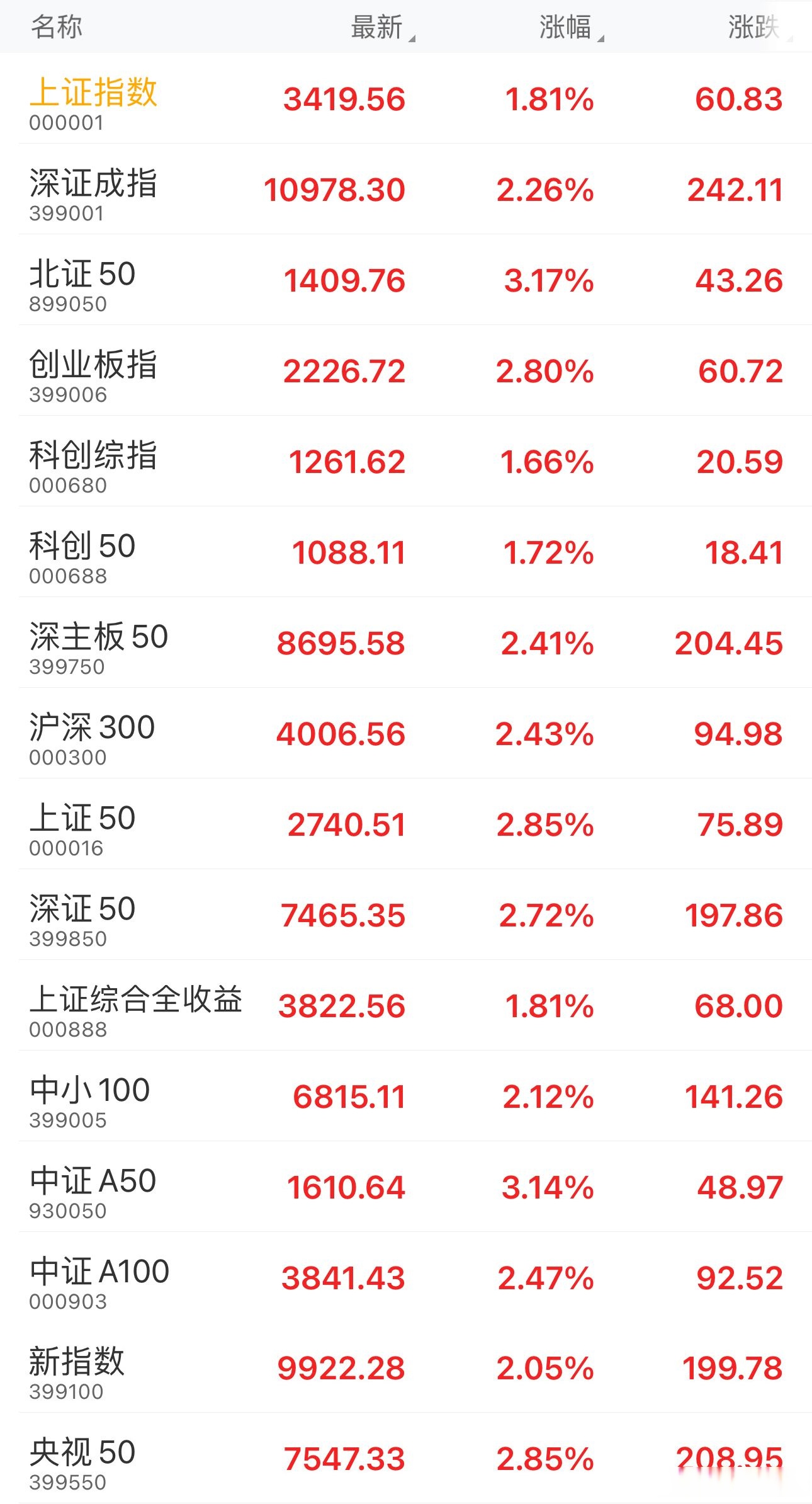
Task: Open the 深证成指 index detail
Action: pyautogui.click(x=94, y=192)
